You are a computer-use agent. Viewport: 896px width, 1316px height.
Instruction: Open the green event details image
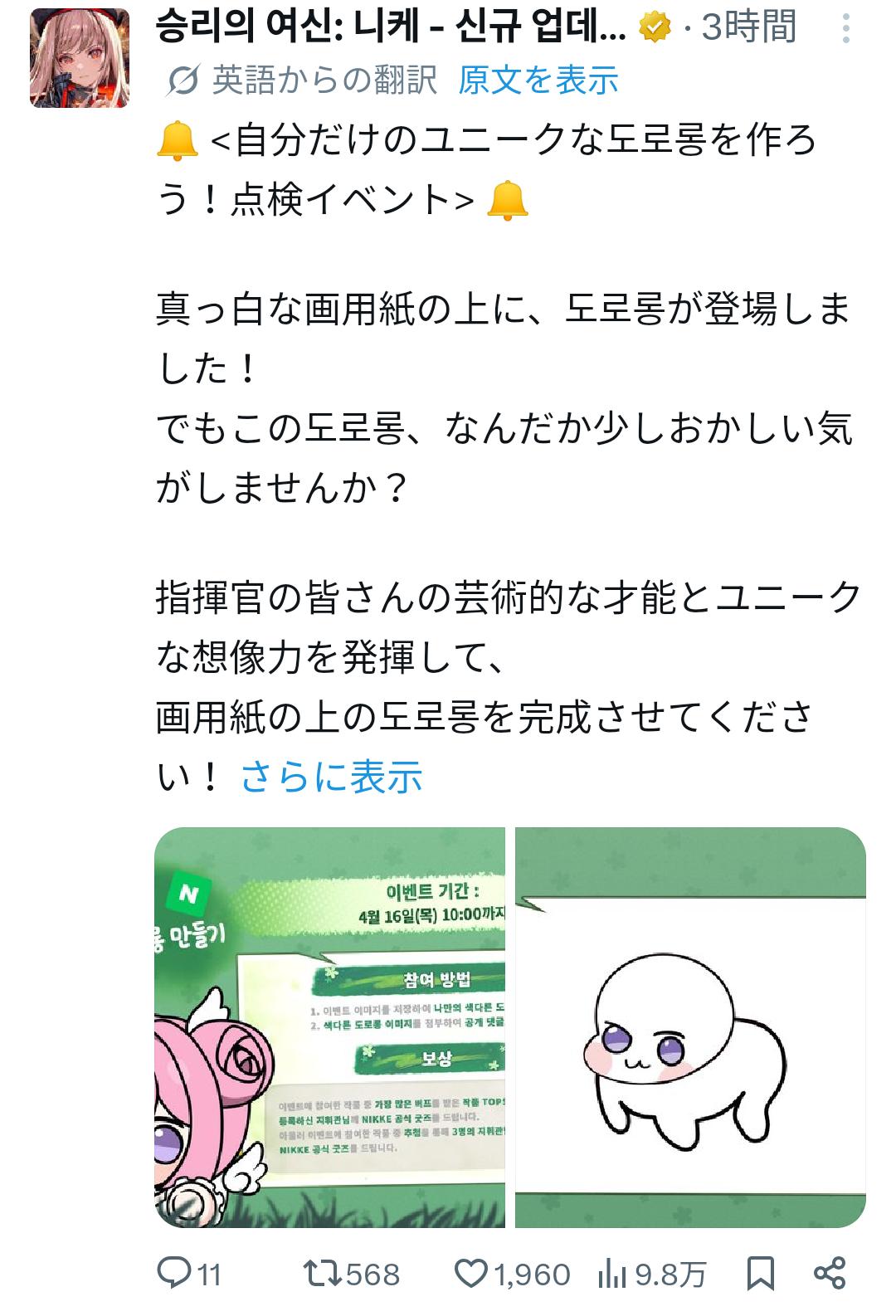329,1027
